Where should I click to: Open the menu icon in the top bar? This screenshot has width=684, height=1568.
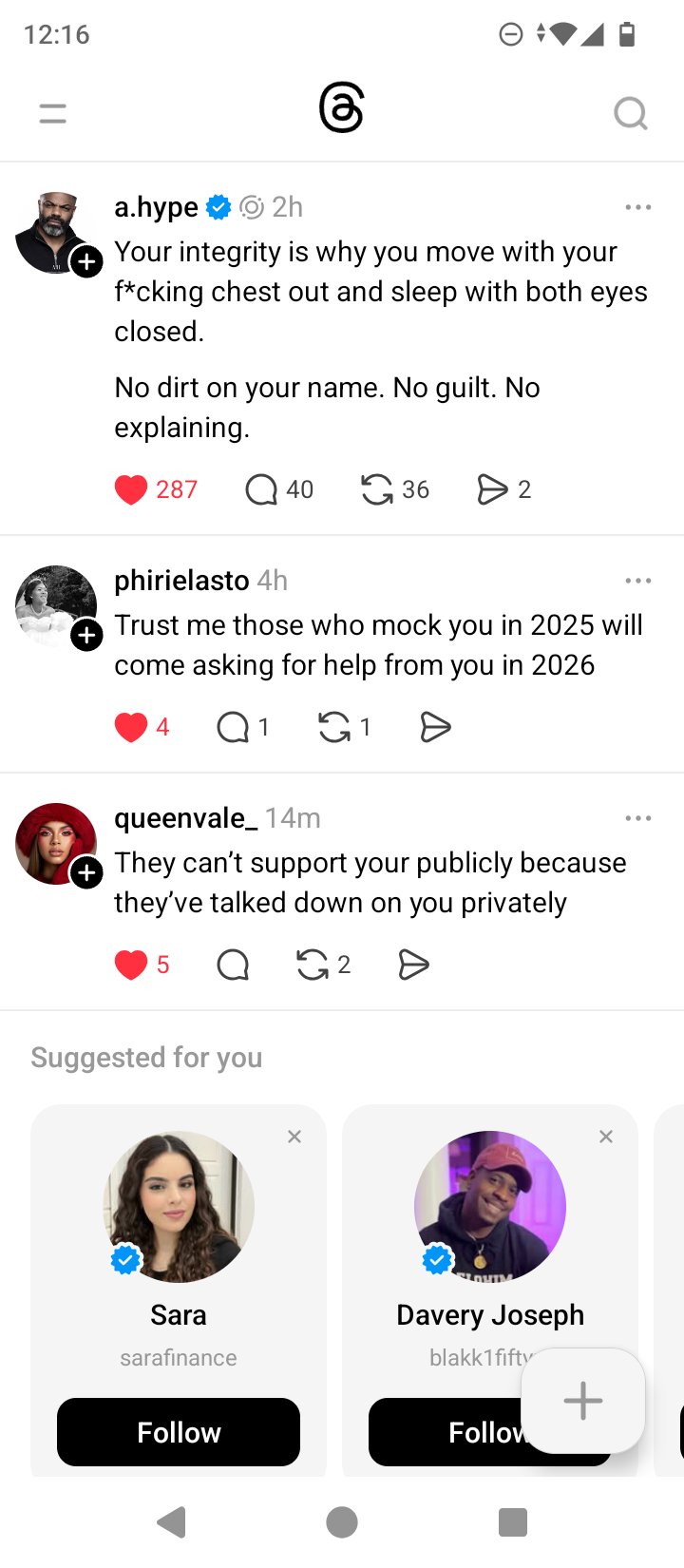[53, 114]
